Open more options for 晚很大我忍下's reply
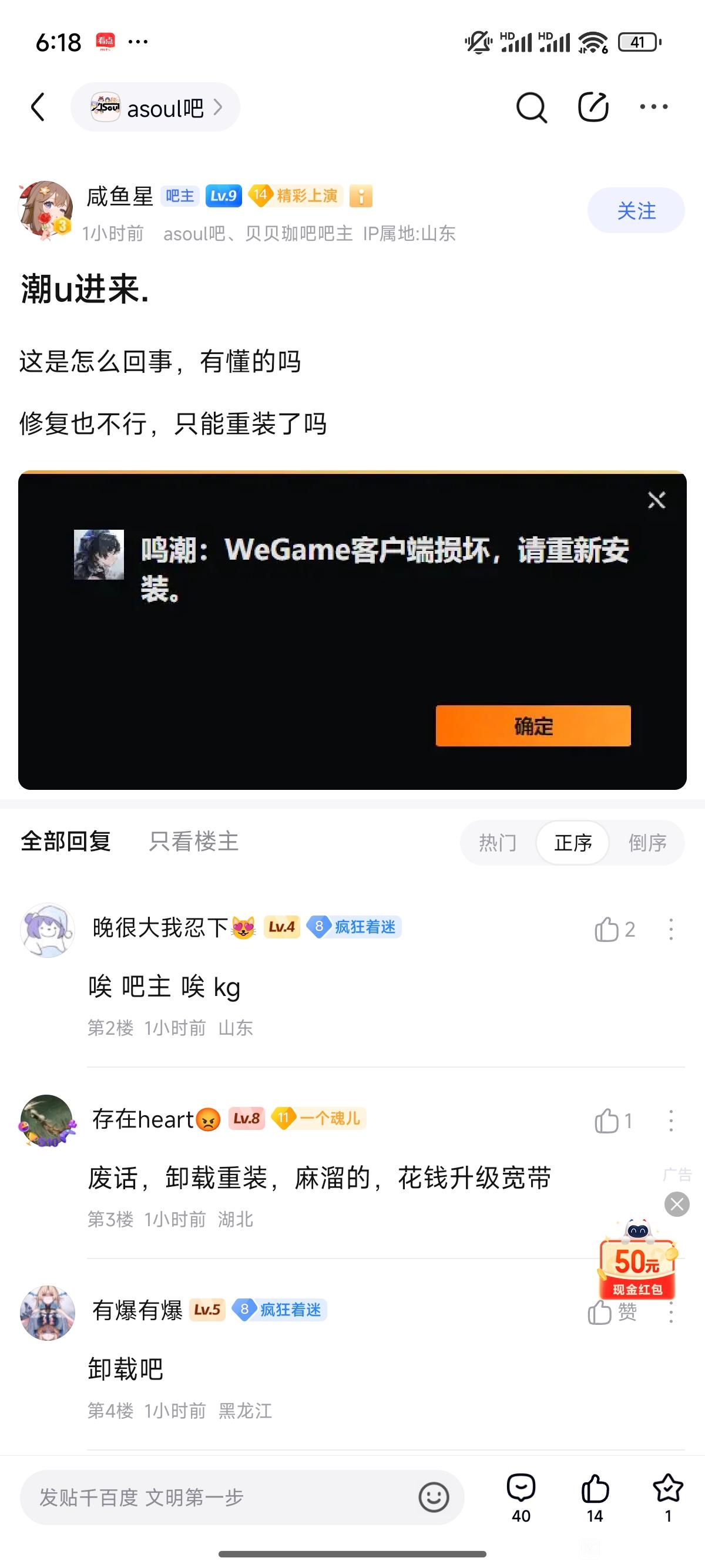 point(671,930)
